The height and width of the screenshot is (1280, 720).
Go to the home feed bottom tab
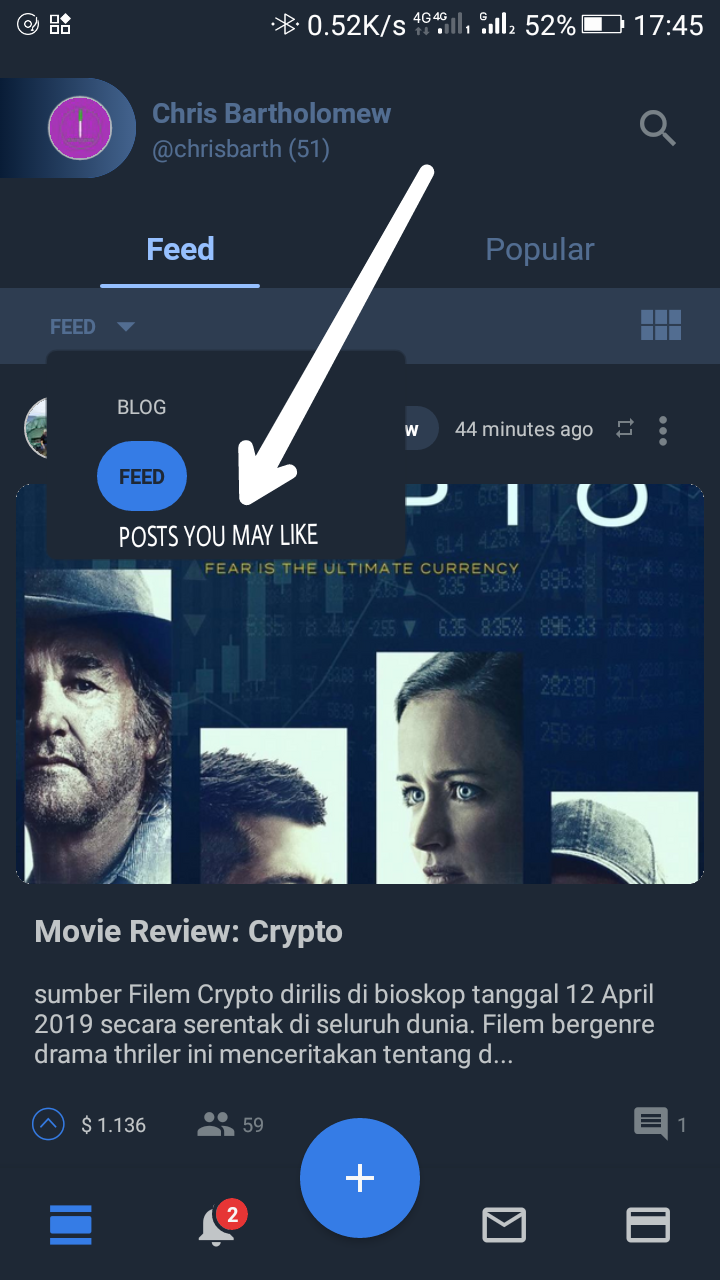click(71, 1225)
